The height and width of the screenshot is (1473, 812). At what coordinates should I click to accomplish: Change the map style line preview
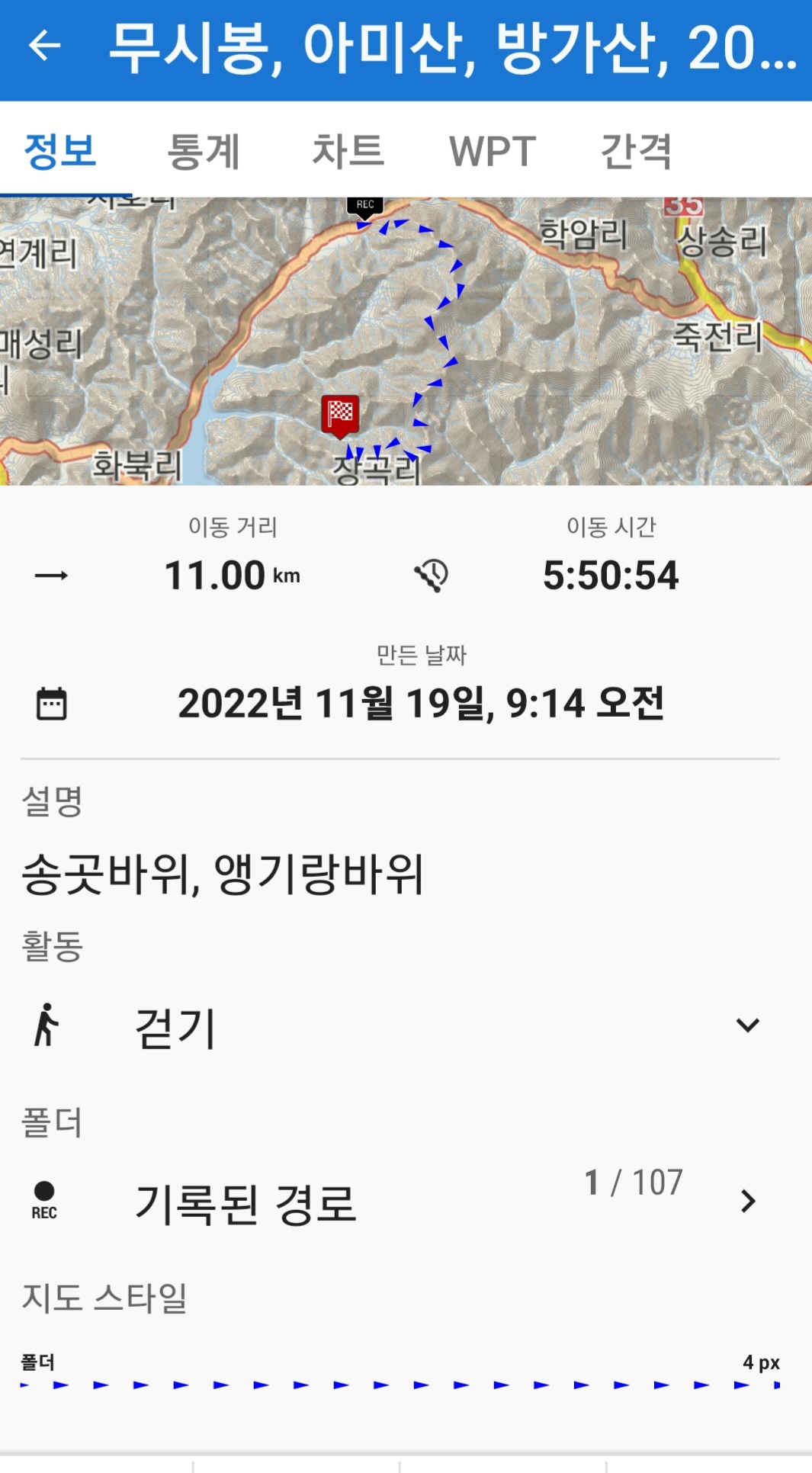click(400, 1375)
